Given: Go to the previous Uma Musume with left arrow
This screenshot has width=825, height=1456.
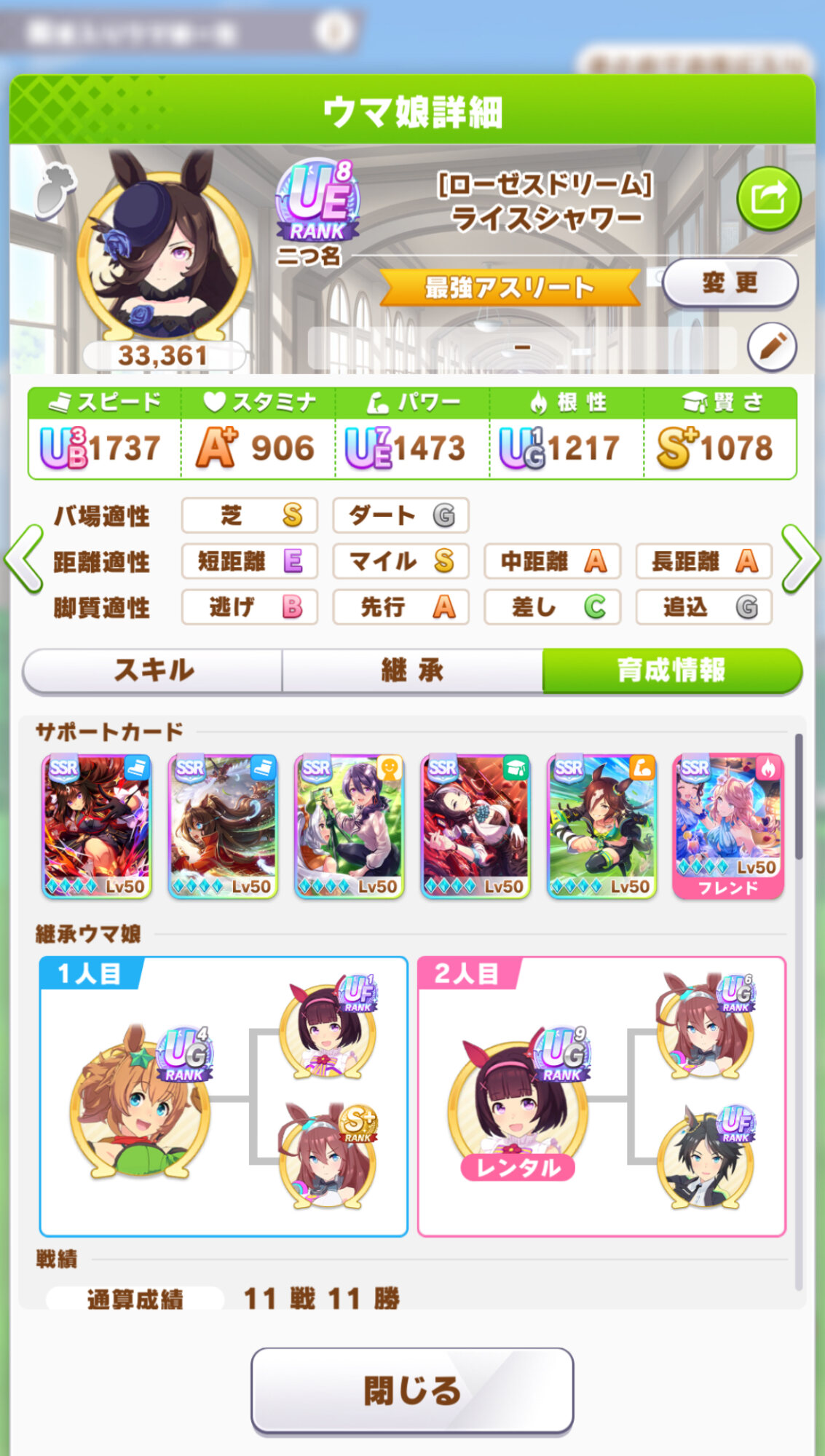Looking at the screenshot, I should pos(23,559).
